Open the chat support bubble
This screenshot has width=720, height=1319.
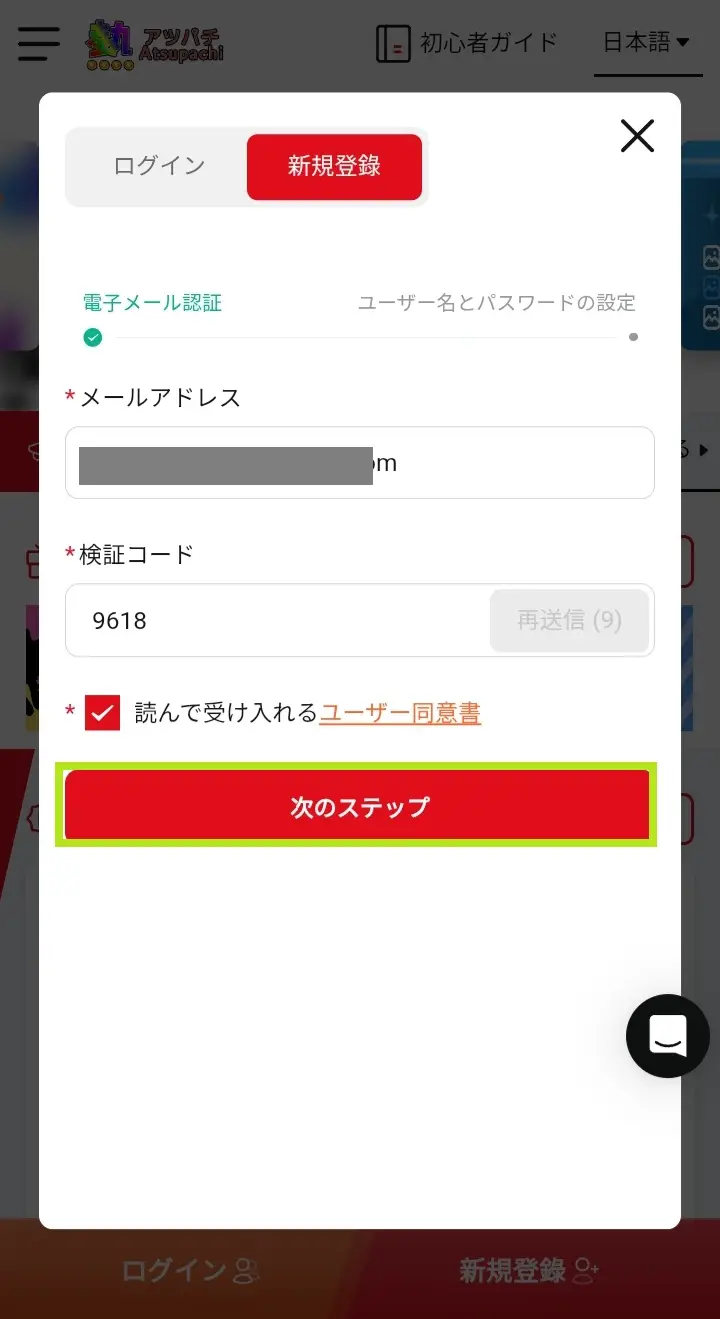click(667, 1036)
